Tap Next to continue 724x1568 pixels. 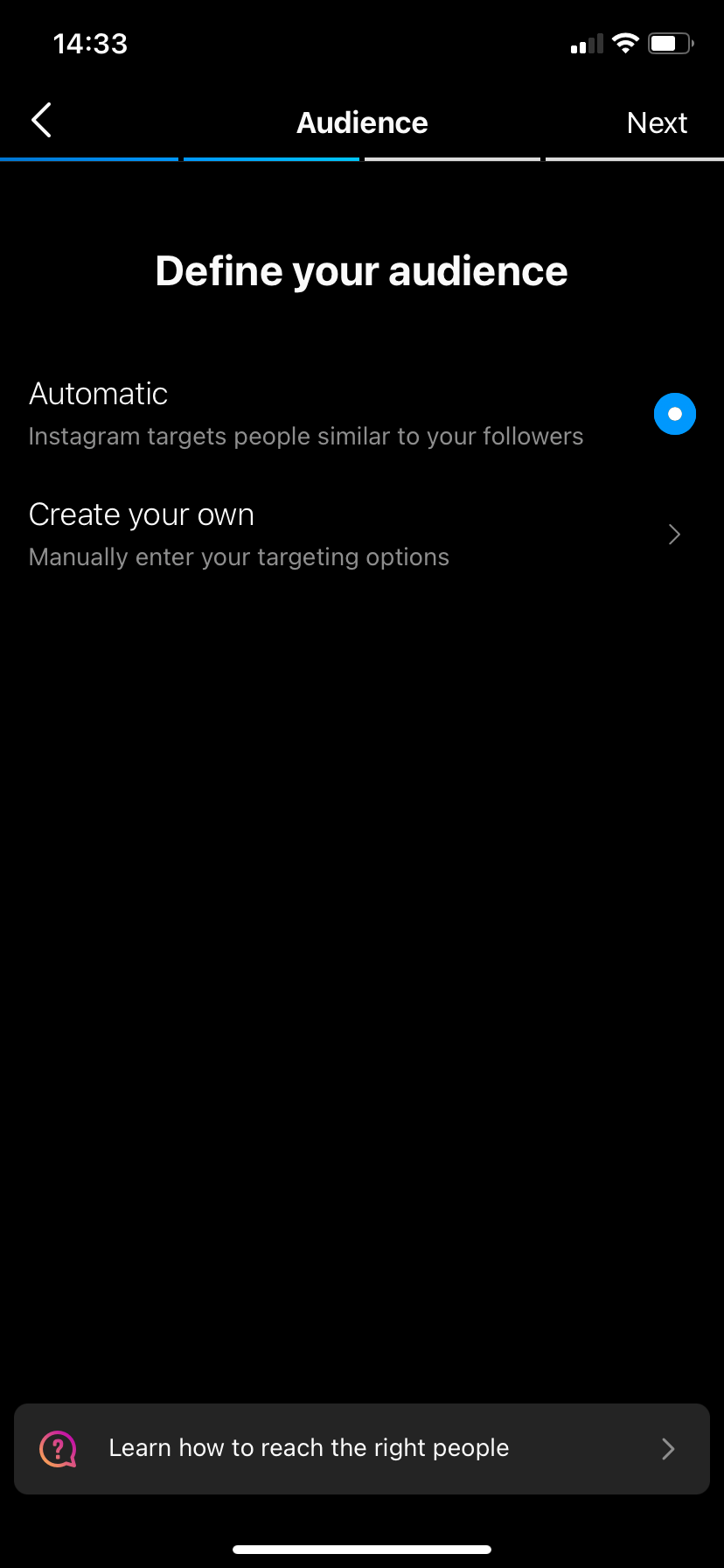coord(657,122)
